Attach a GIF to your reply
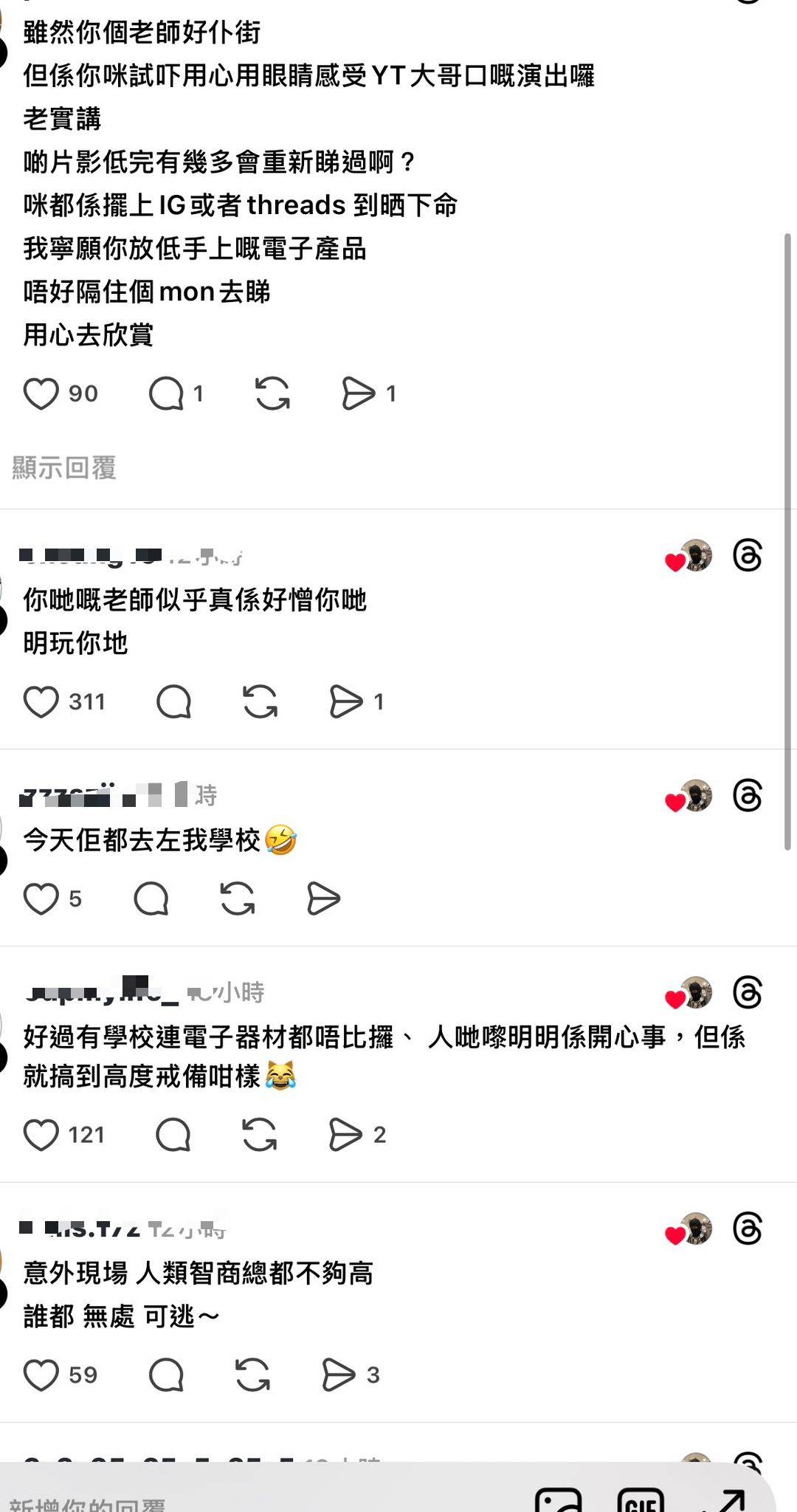Screen dimensions: 797x1512 point(640,1502)
